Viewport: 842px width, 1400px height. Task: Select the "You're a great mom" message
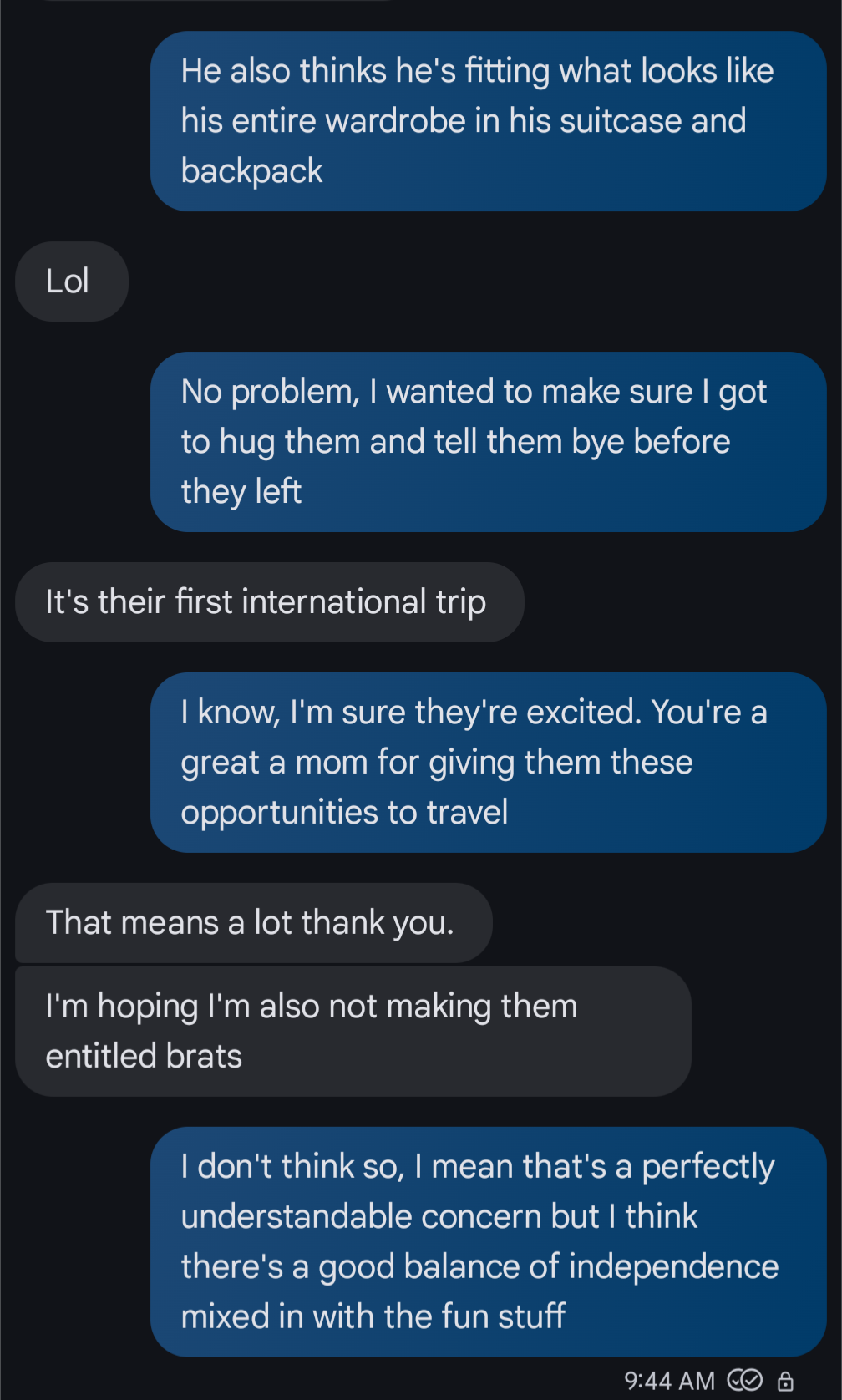488,763
